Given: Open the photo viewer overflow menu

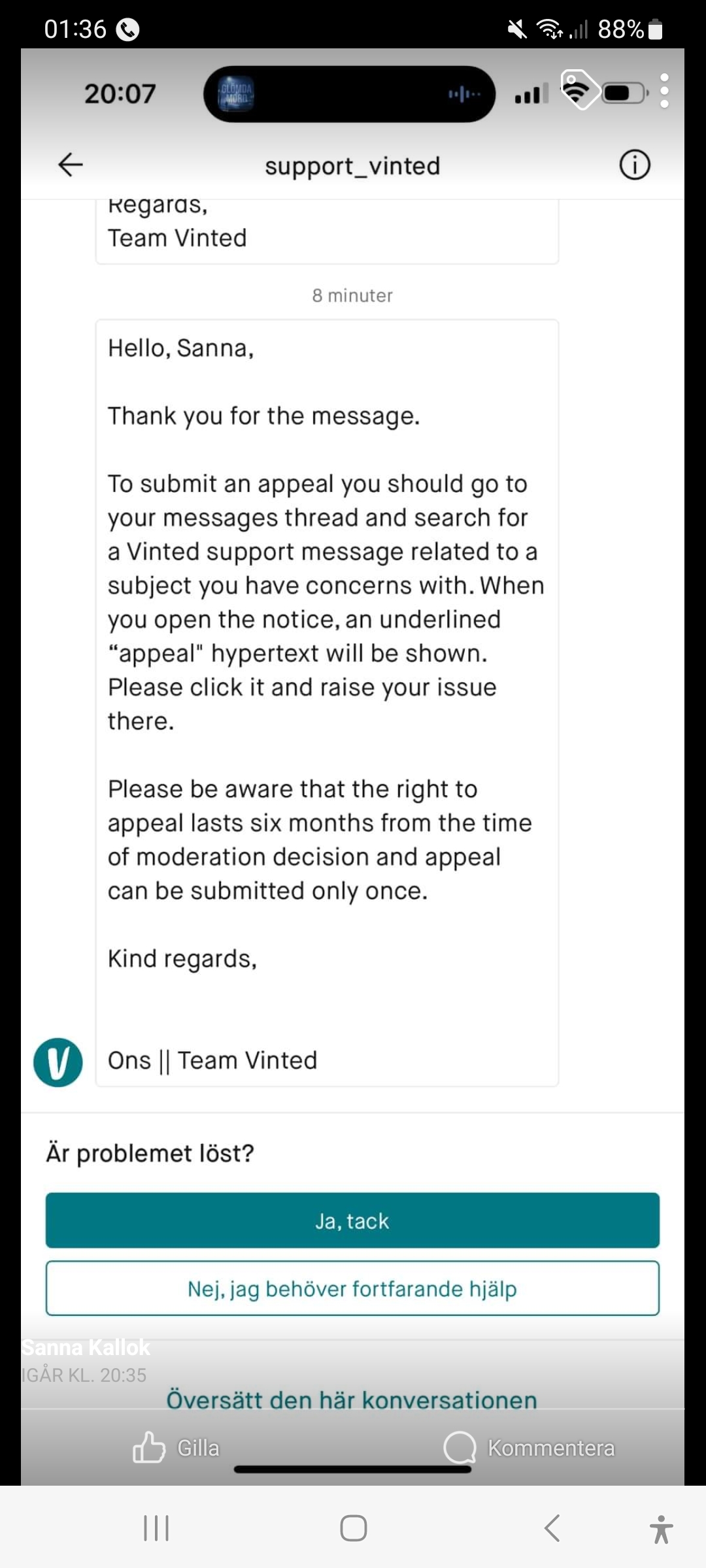Looking at the screenshot, I should (x=664, y=90).
